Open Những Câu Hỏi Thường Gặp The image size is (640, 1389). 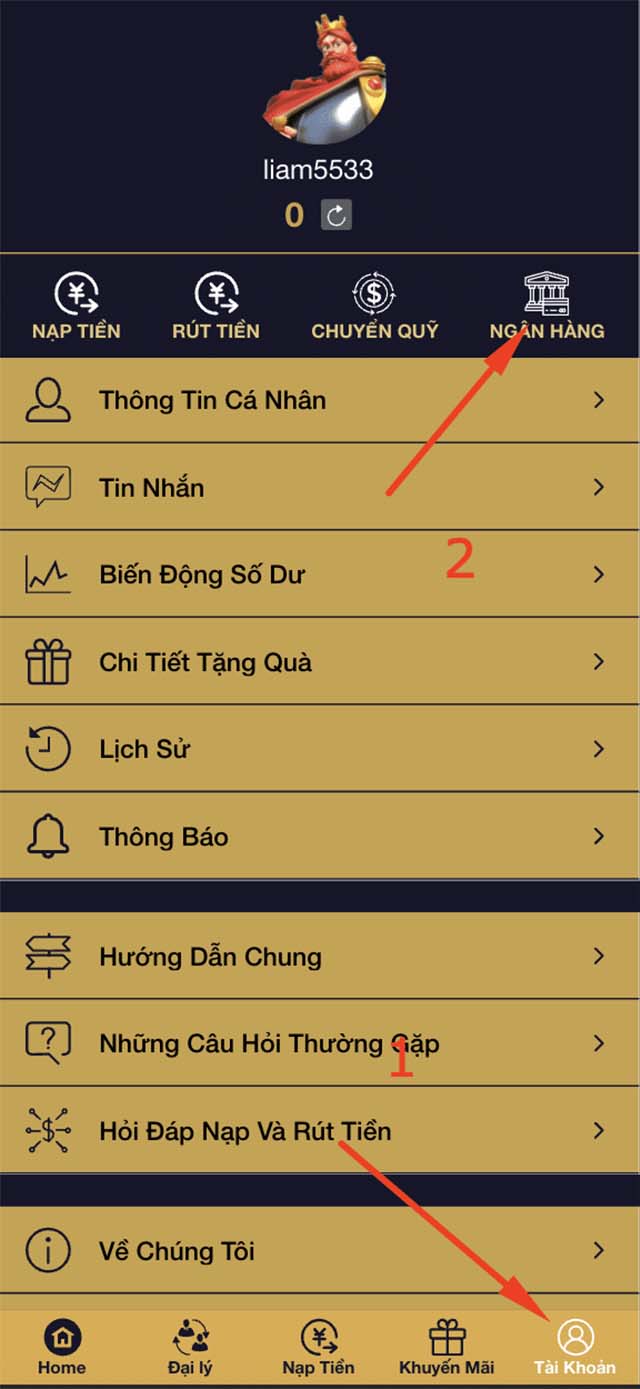point(318,1043)
